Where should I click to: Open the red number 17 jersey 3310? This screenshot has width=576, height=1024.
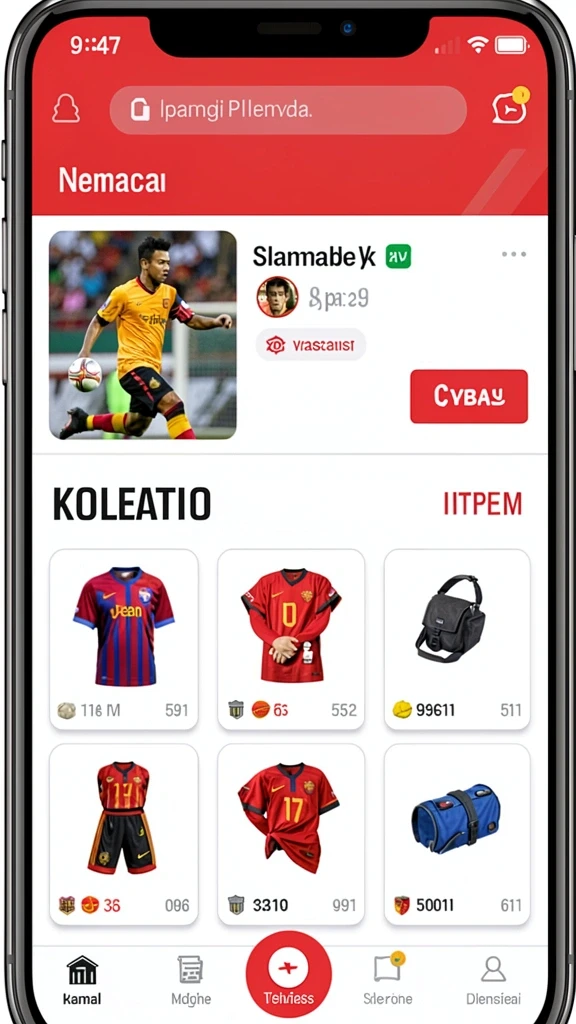[x=291, y=834]
